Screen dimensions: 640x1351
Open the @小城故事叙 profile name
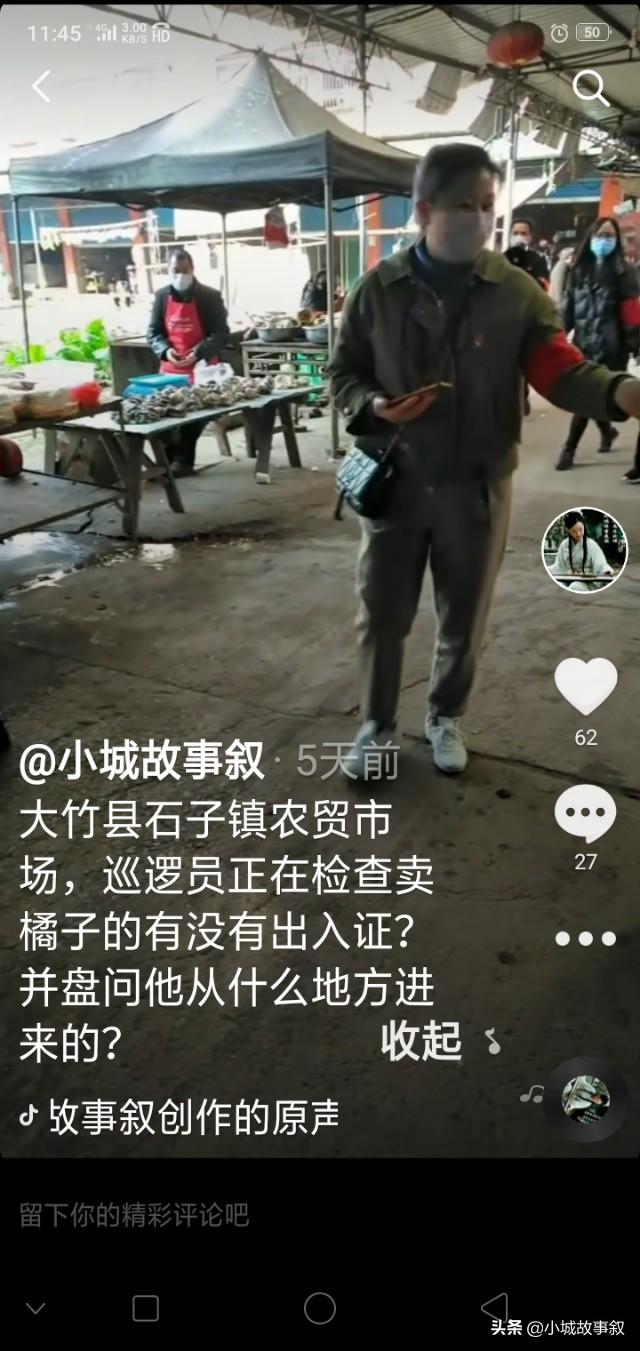(141, 763)
